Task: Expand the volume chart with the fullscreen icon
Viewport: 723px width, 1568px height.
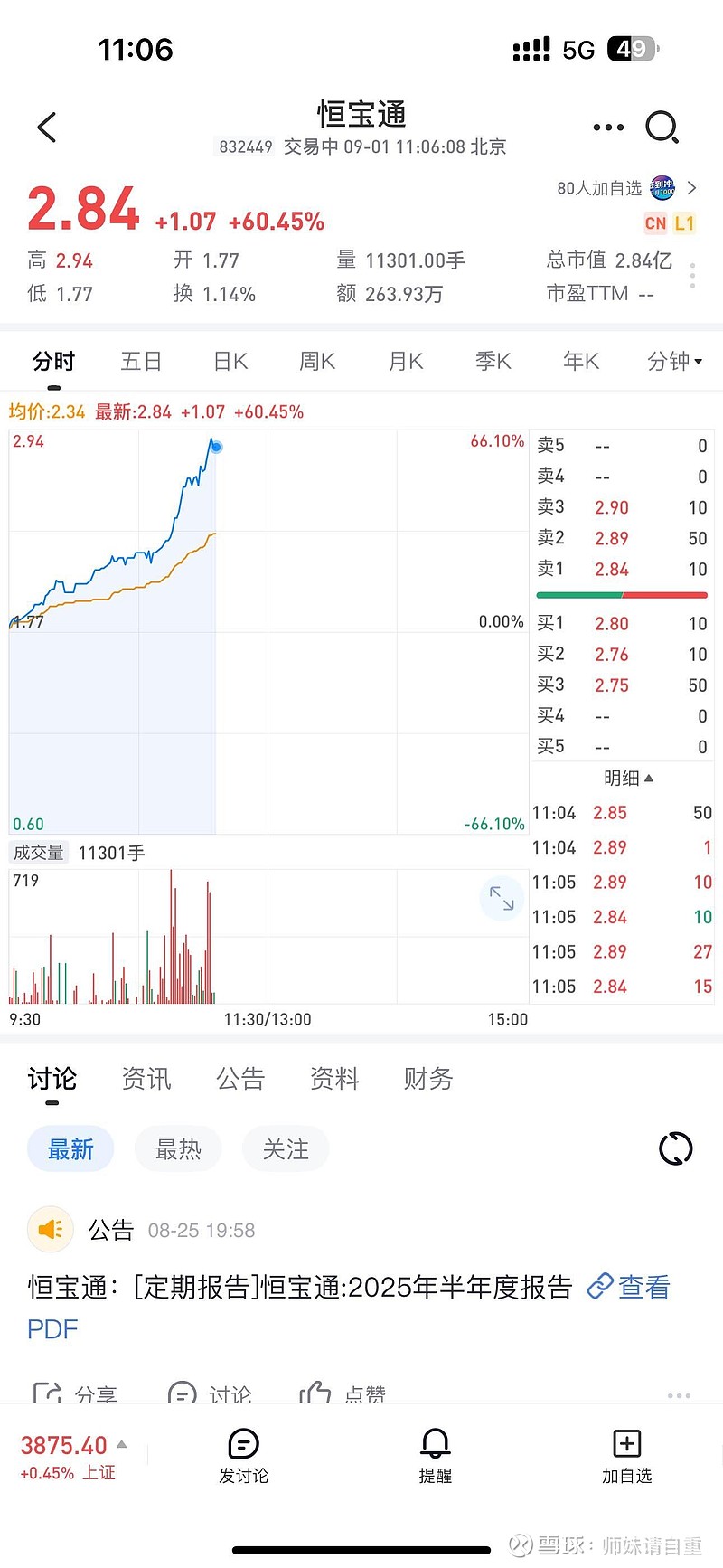Action: [502, 899]
